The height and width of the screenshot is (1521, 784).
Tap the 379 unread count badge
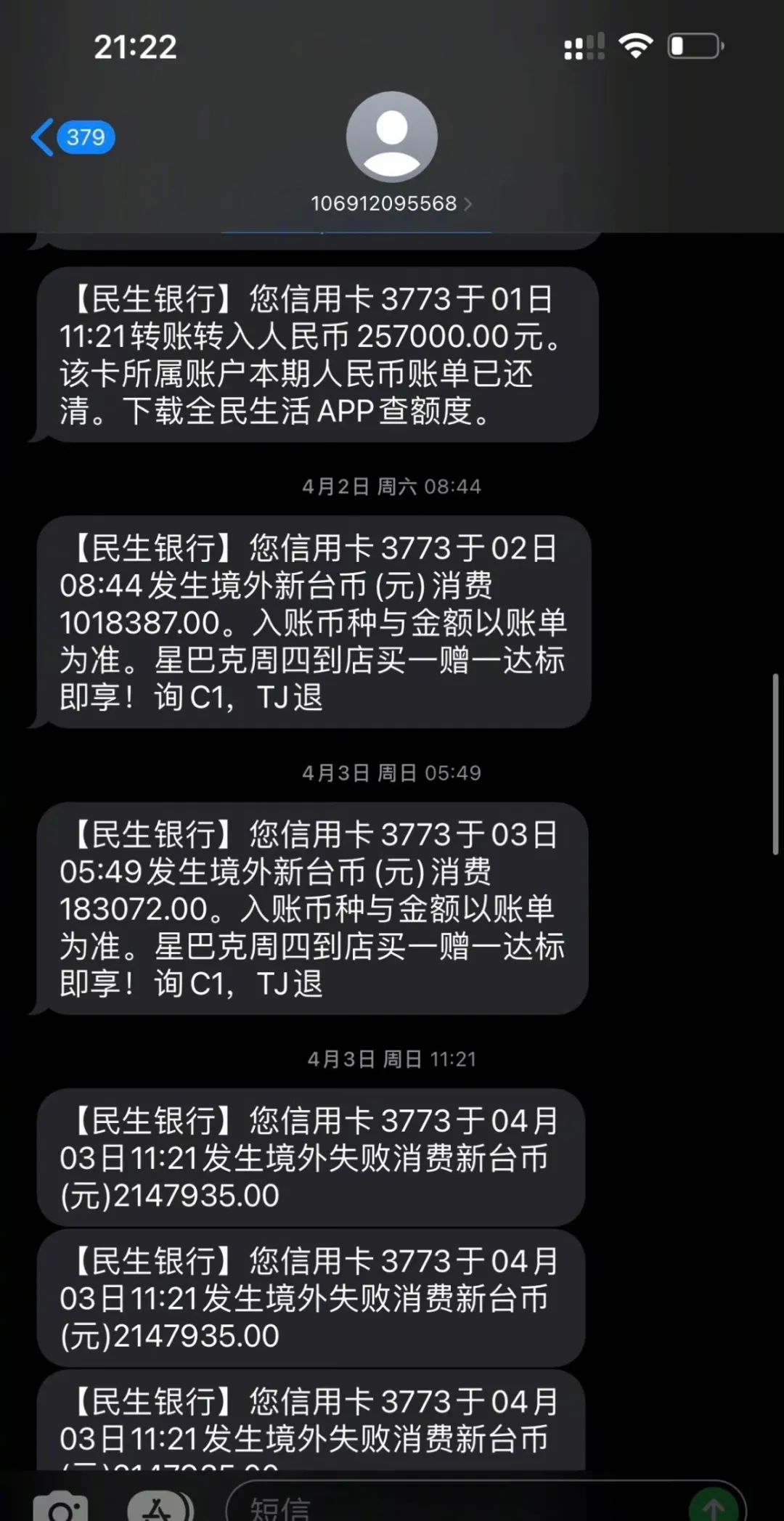[x=85, y=138]
